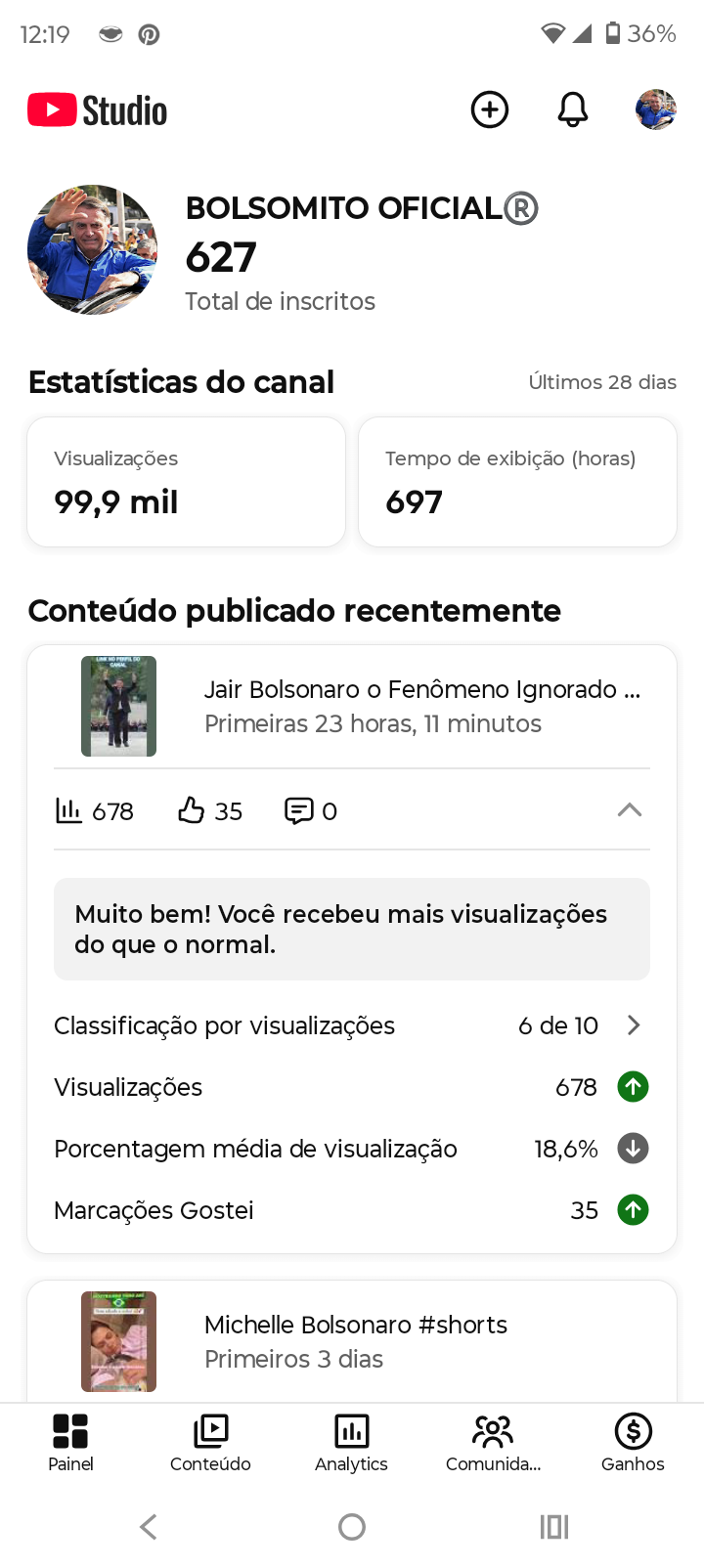Switch to the Conteúdo tab
The width and height of the screenshot is (704, 1568).
(x=210, y=1442)
